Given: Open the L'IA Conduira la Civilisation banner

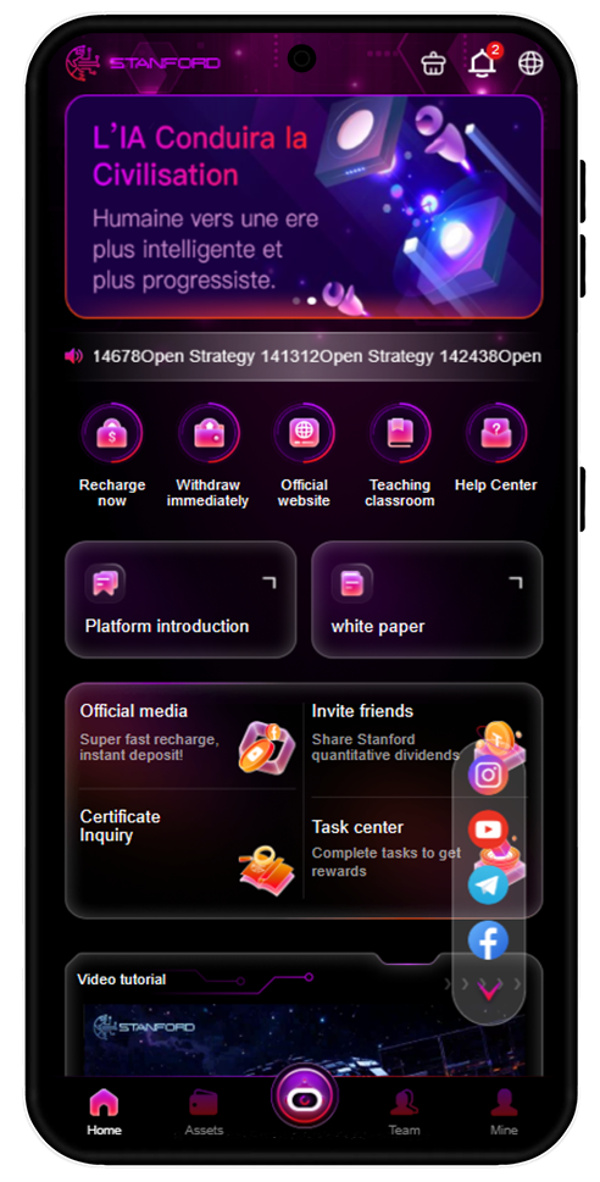Looking at the screenshot, I should (304, 207).
